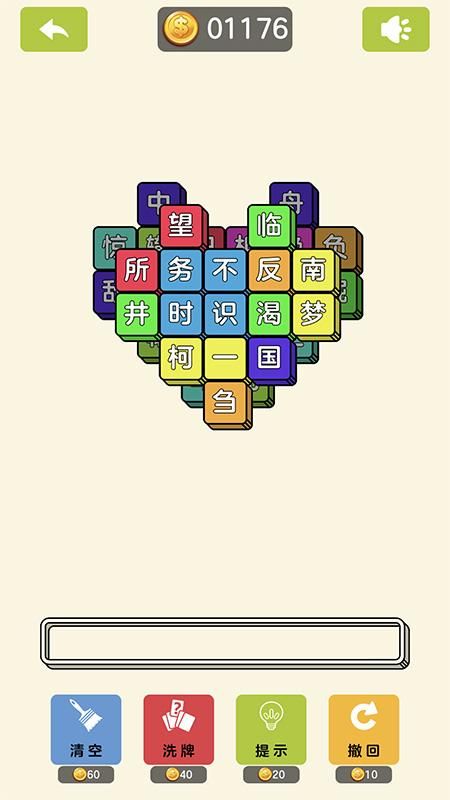This screenshot has height=800, width=450.
Task: Tap the blue 务 tile
Action: click(181, 269)
